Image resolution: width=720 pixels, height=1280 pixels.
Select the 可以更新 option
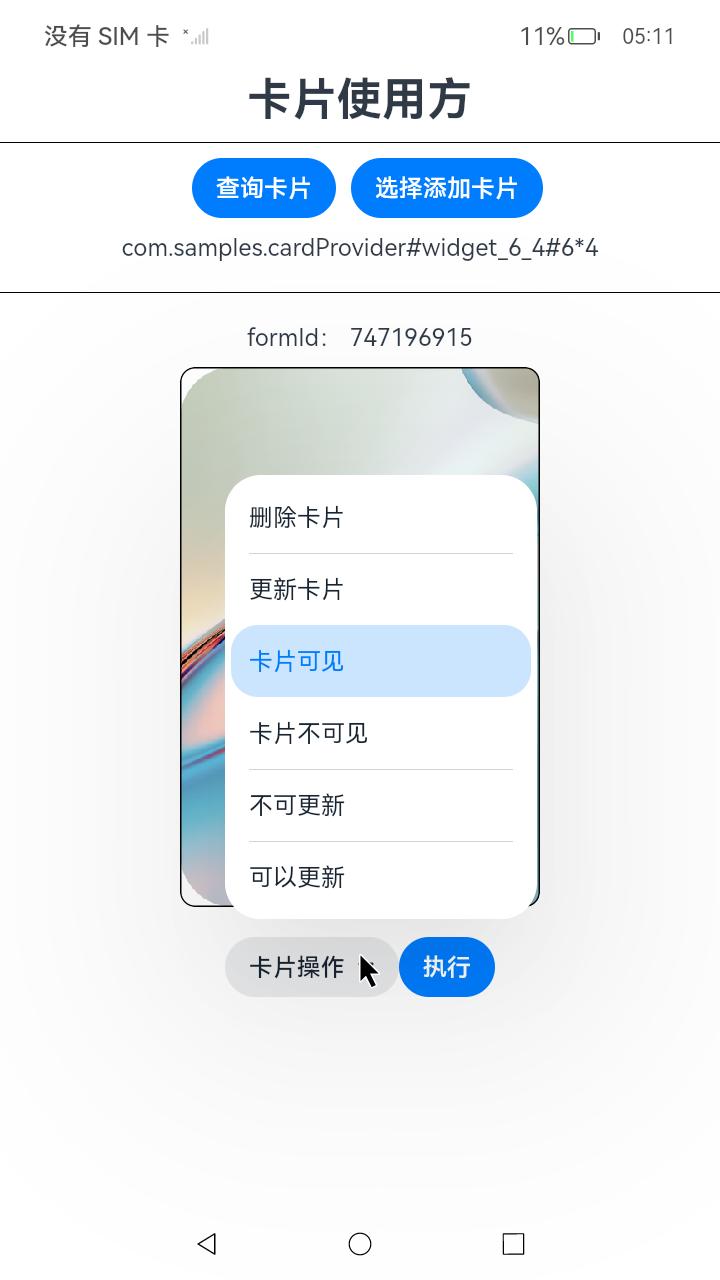(380, 877)
